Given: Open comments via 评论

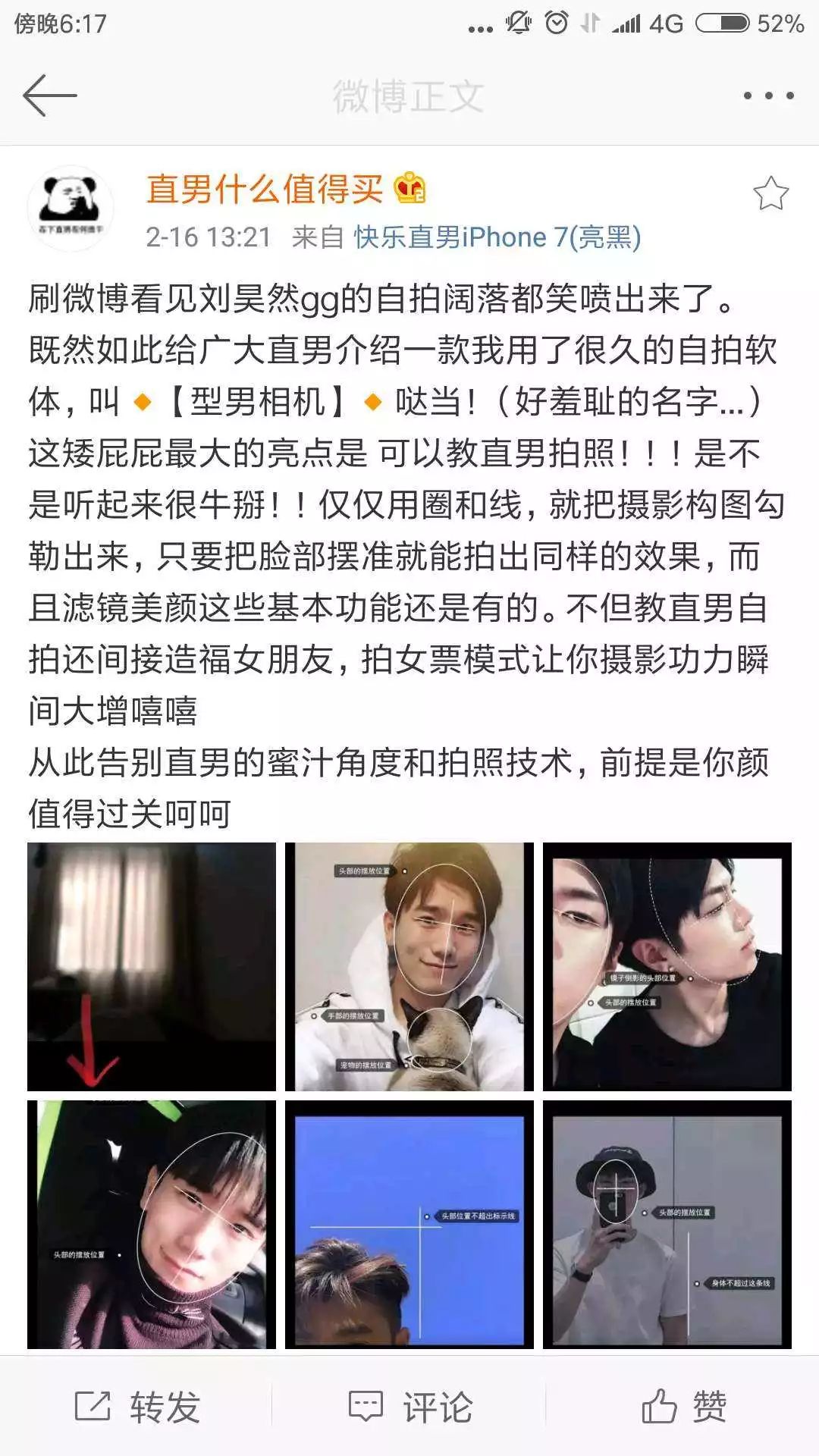Looking at the screenshot, I should [410, 1407].
